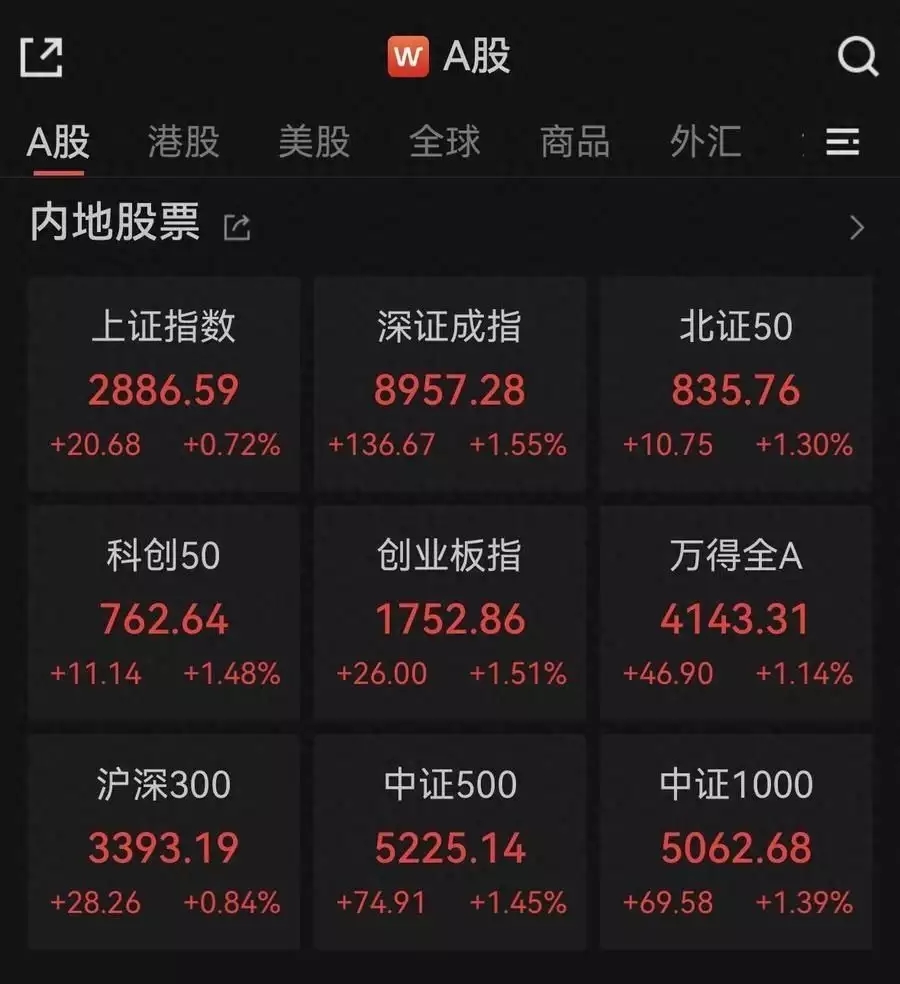
Task: Open the search magnifier icon
Action: pyautogui.click(x=857, y=57)
